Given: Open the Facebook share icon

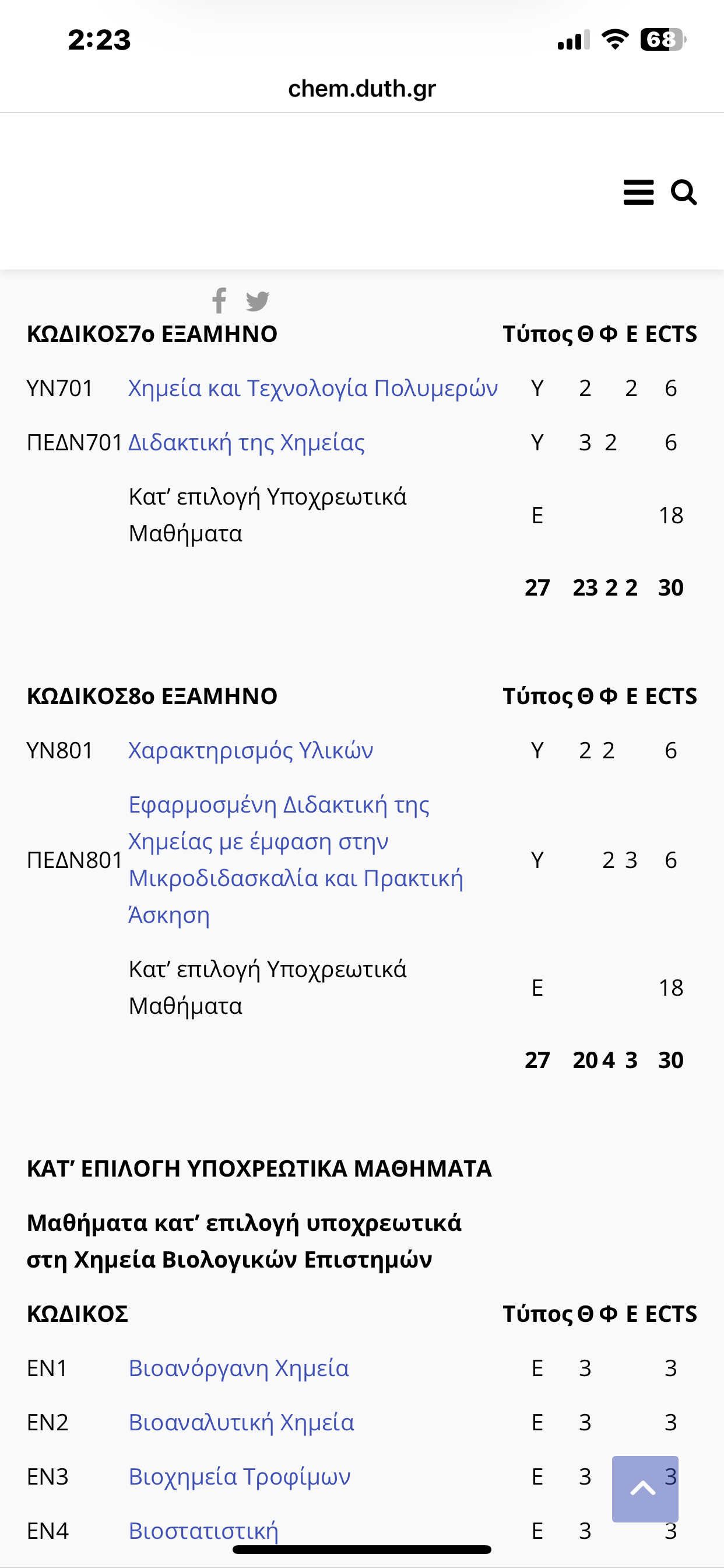Looking at the screenshot, I should (219, 300).
